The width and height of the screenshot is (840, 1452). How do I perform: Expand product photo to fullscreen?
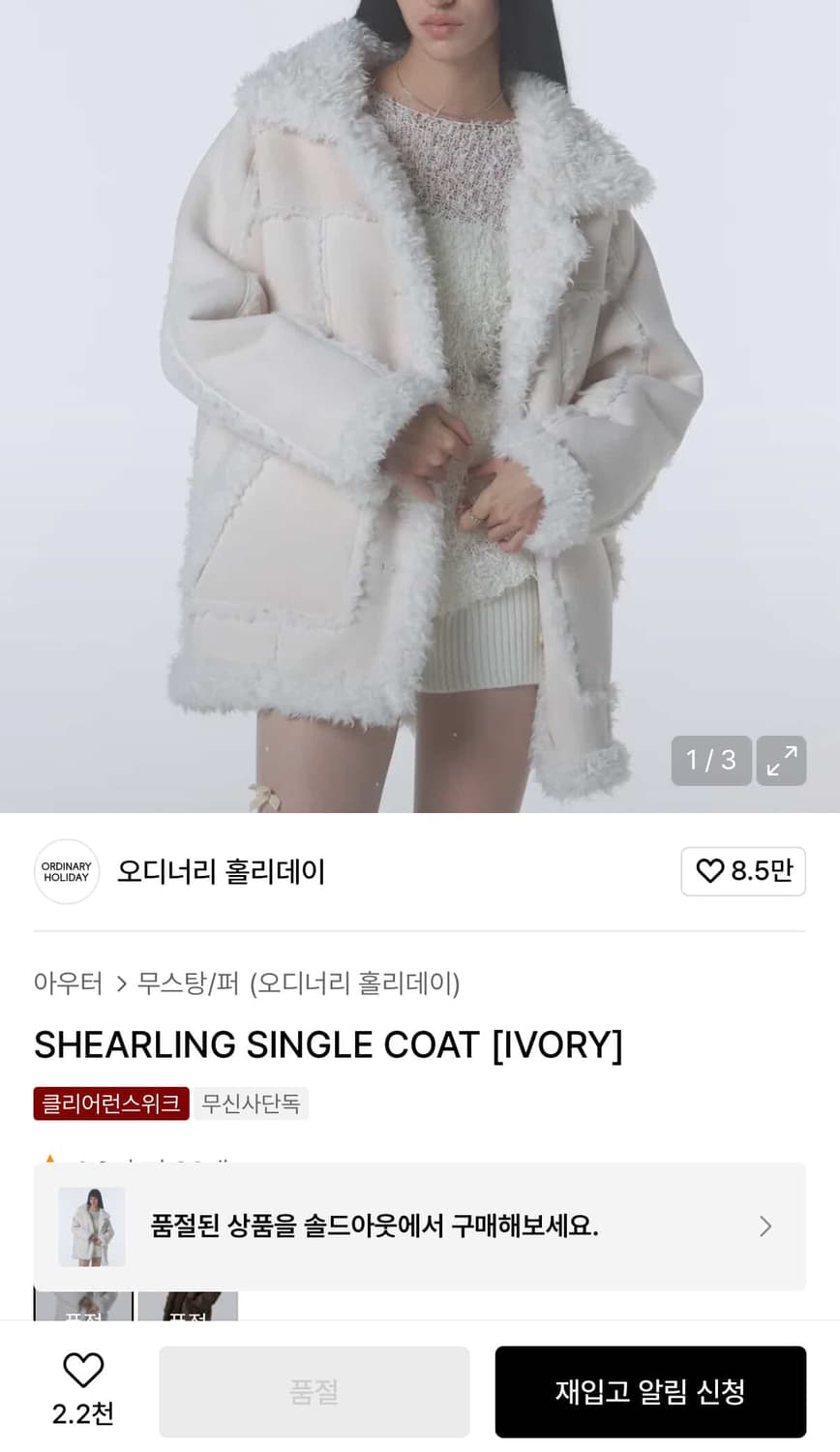click(781, 761)
